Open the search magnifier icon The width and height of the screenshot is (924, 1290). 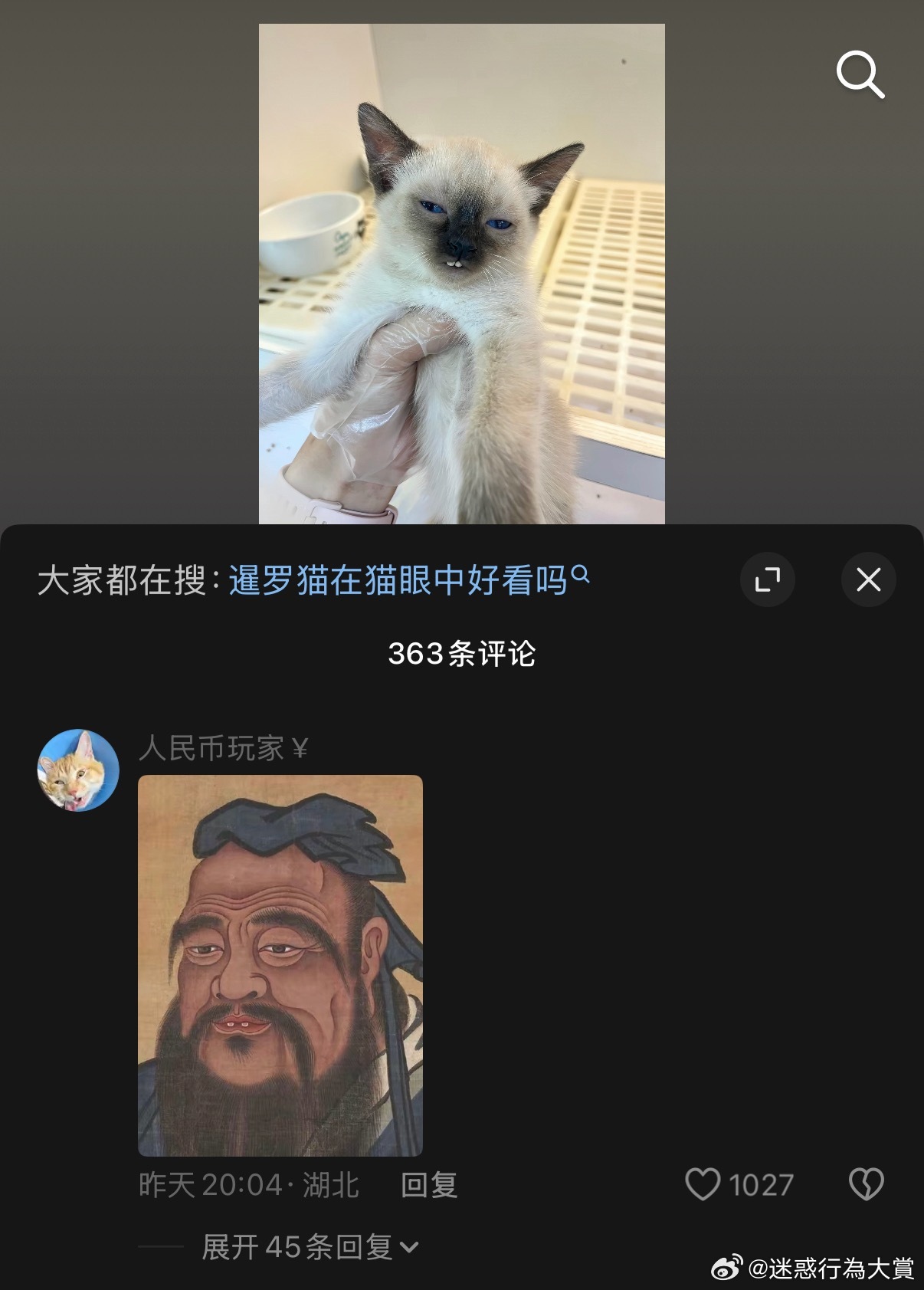click(x=861, y=74)
